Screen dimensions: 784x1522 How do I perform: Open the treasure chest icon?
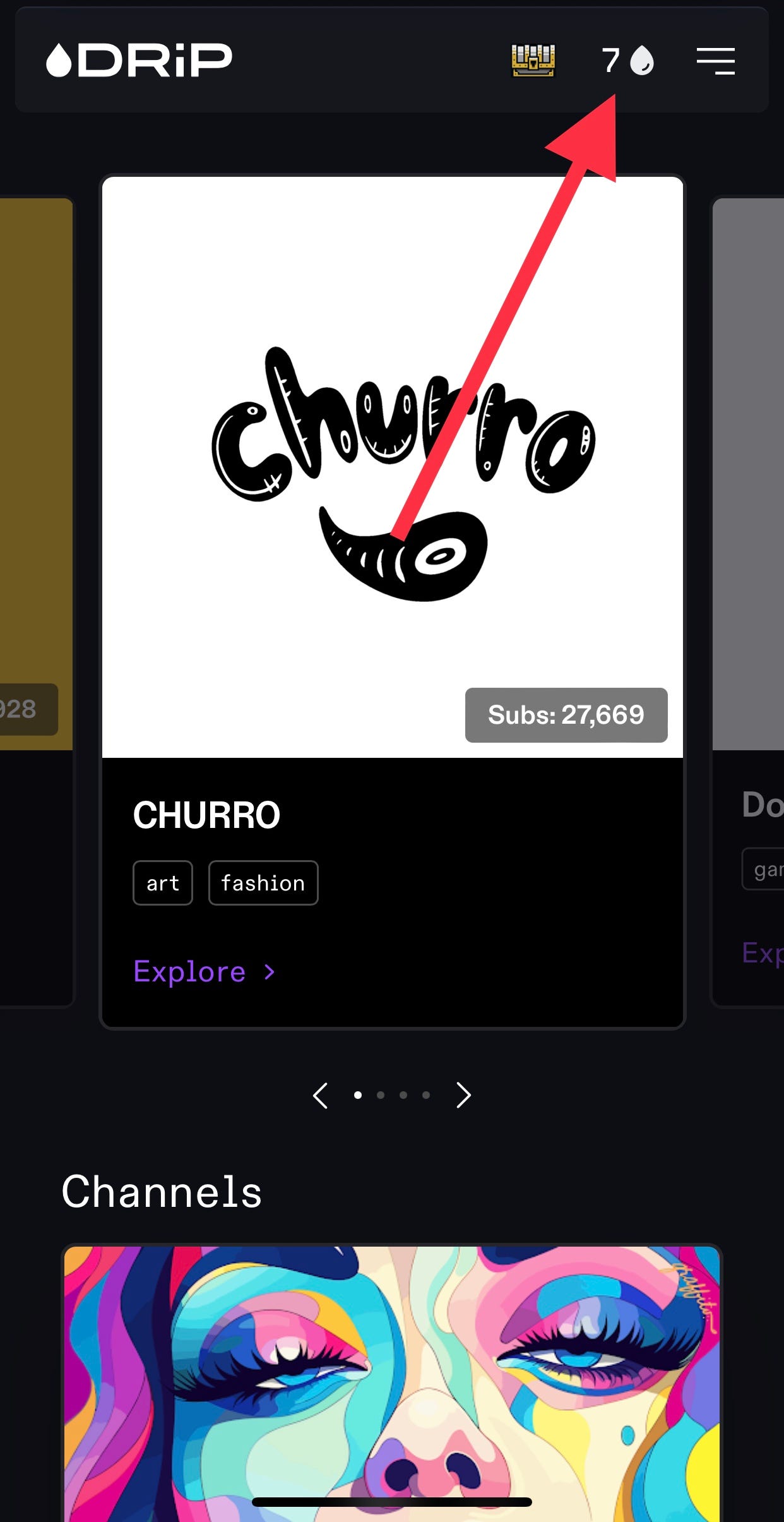click(x=533, y=61)
